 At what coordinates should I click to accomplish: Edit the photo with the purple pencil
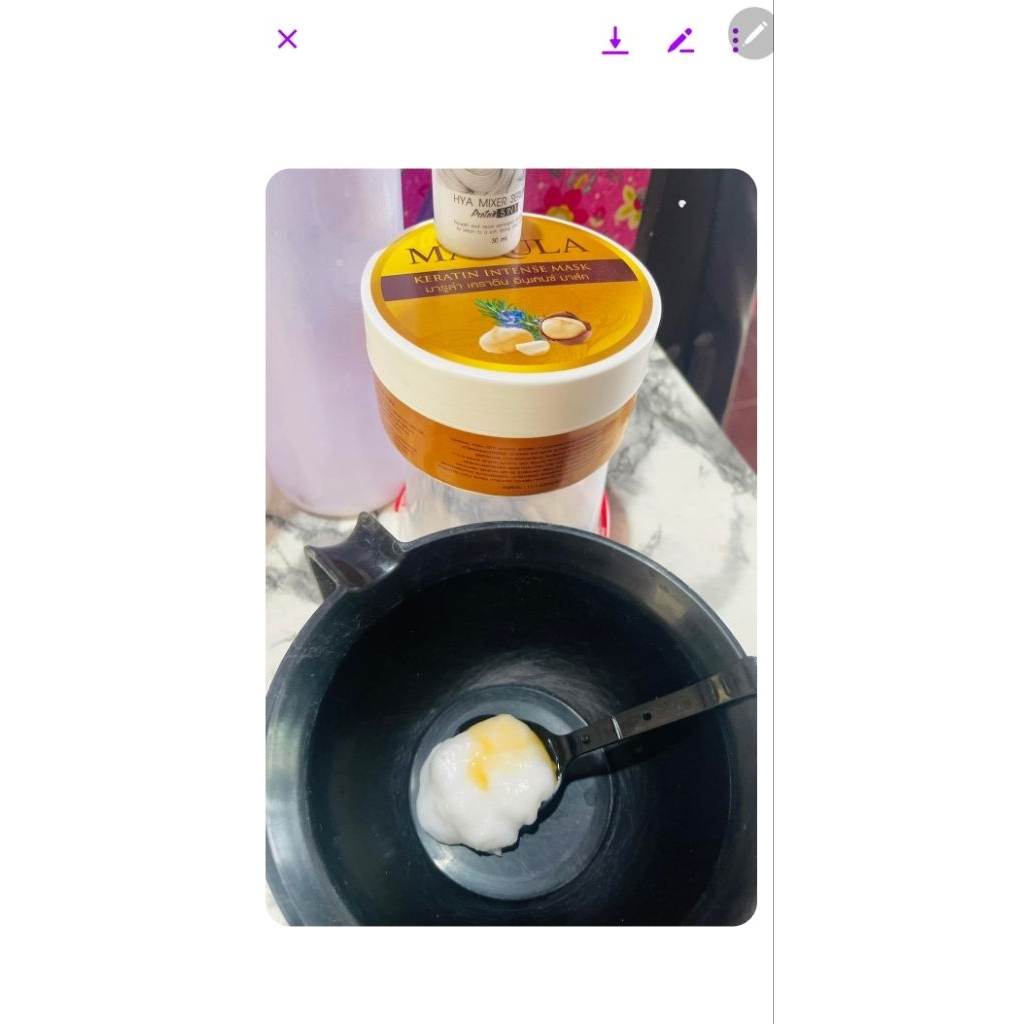click(680, 40)
